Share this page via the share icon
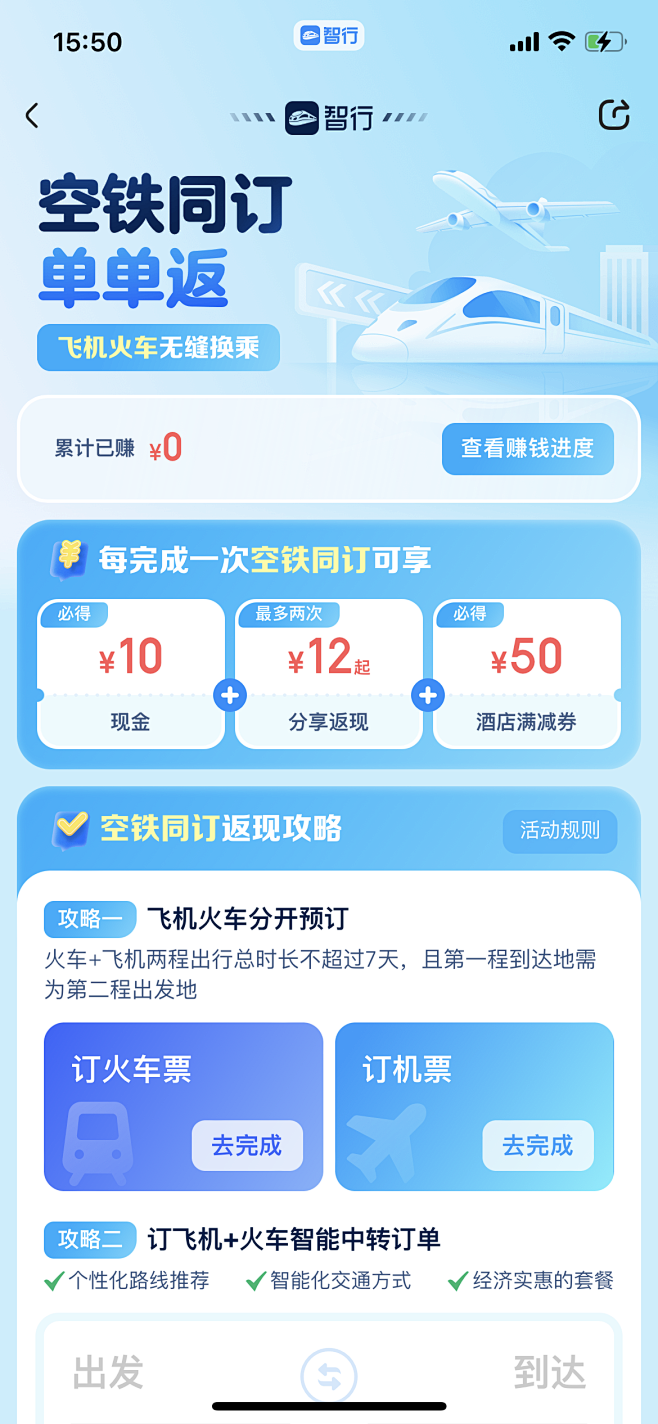Image resolution: width=658 pixels, height=1424 pixels. pos(613,115)
